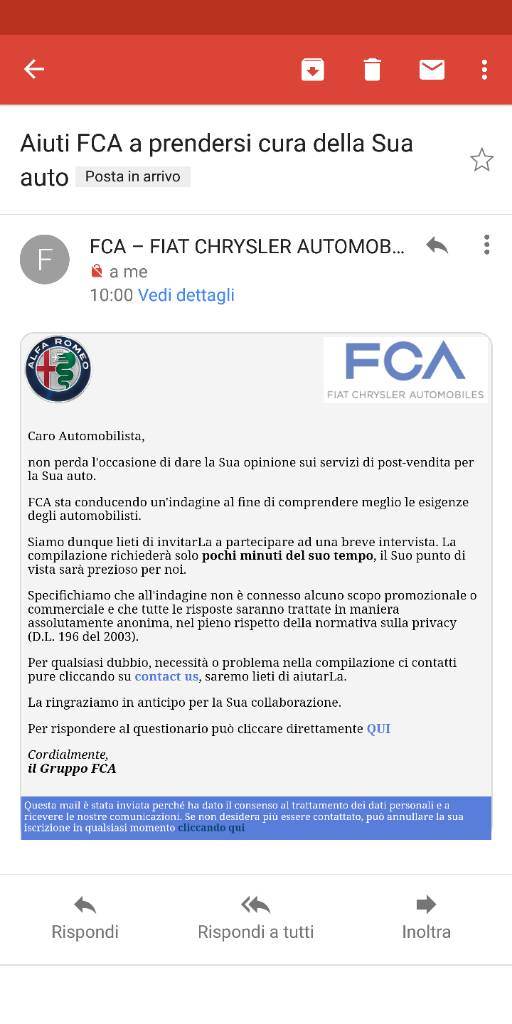The image size is (512, 1024).
Task: Tap the Rispondi button
Action: click(x=85, y=918)
